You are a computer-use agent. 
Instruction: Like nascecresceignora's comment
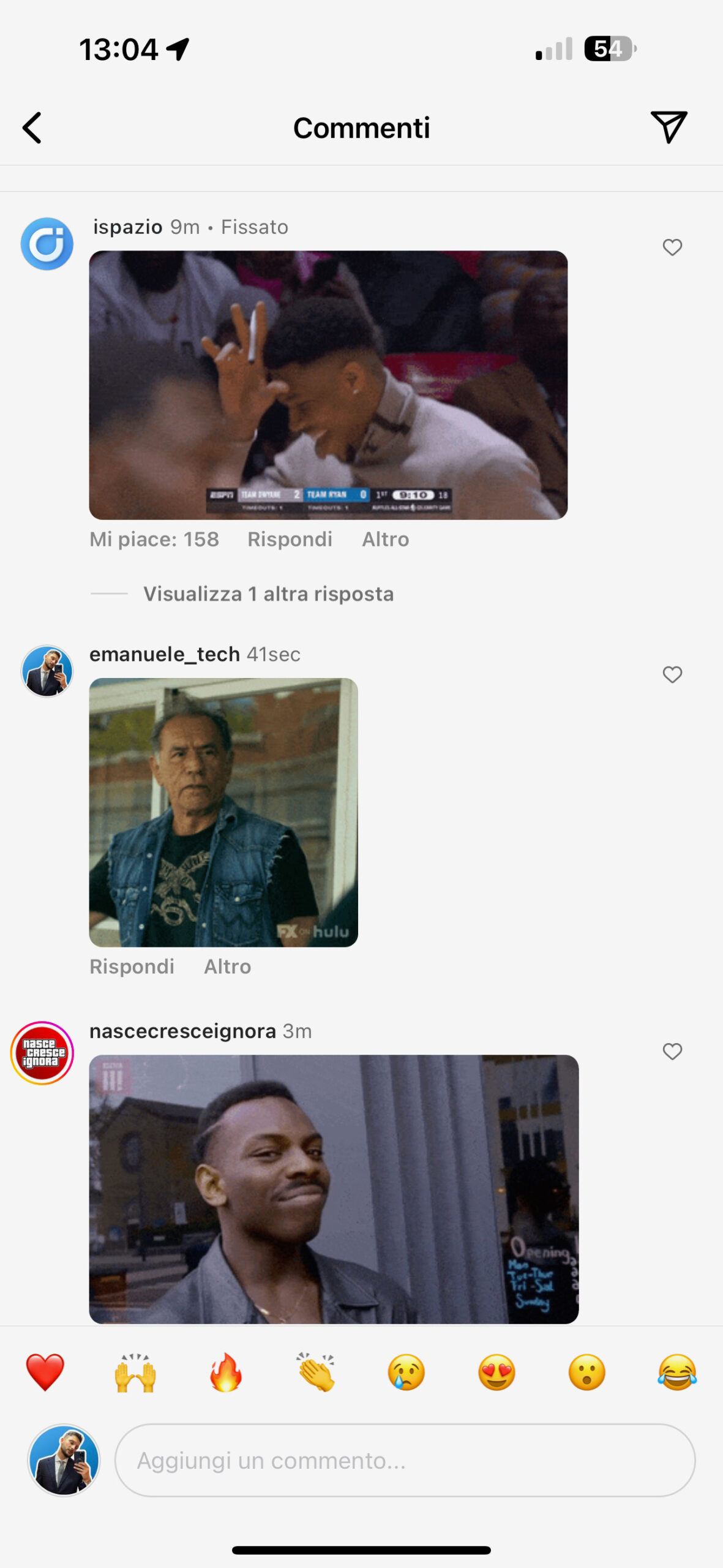672,1051
